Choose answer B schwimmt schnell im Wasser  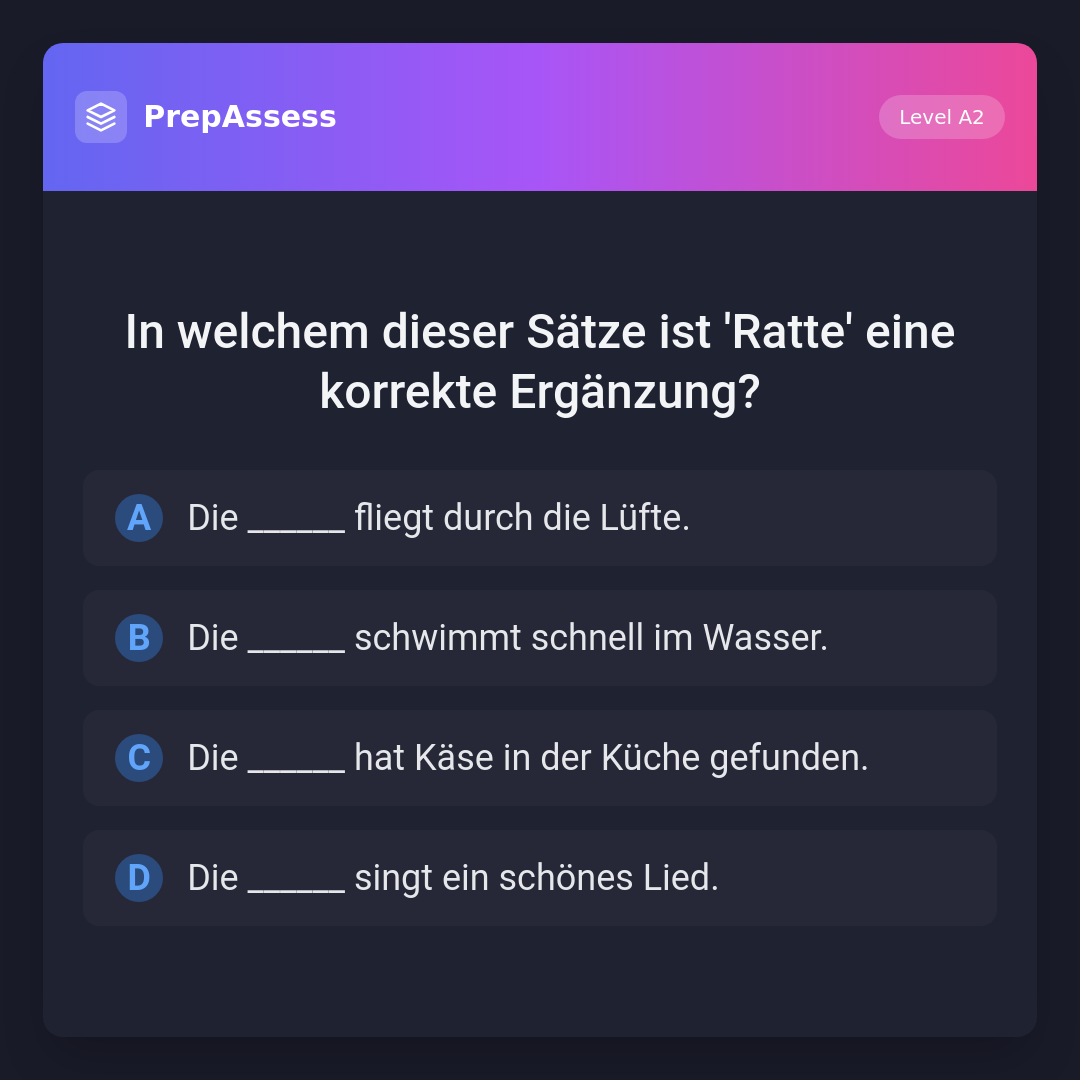(x=540, y=638)
